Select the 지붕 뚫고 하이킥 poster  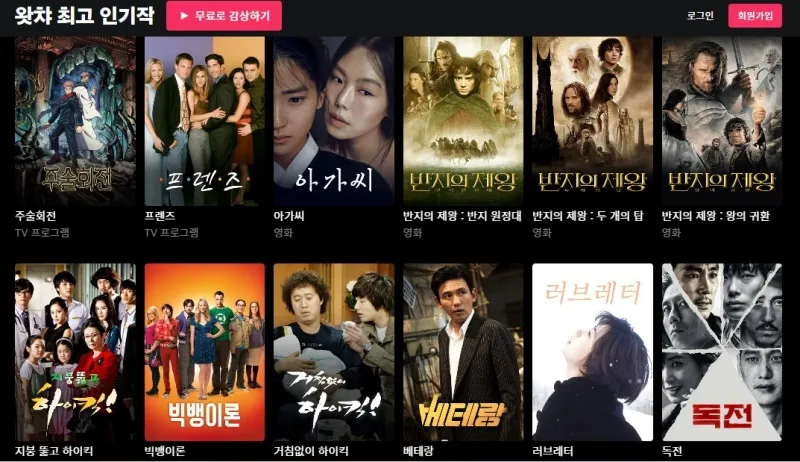tap(75, 352)
